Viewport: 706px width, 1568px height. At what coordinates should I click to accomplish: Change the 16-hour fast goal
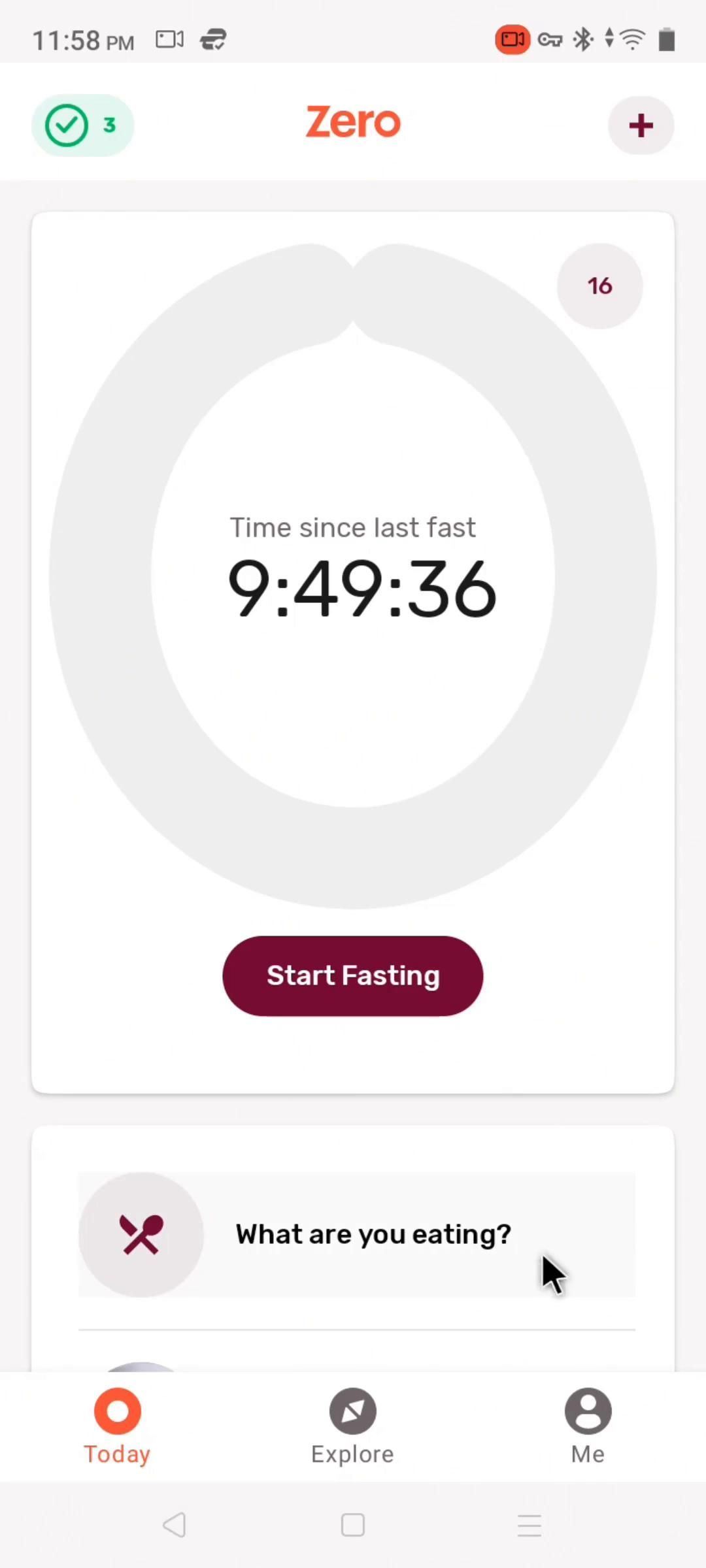[x=599, y=286]
